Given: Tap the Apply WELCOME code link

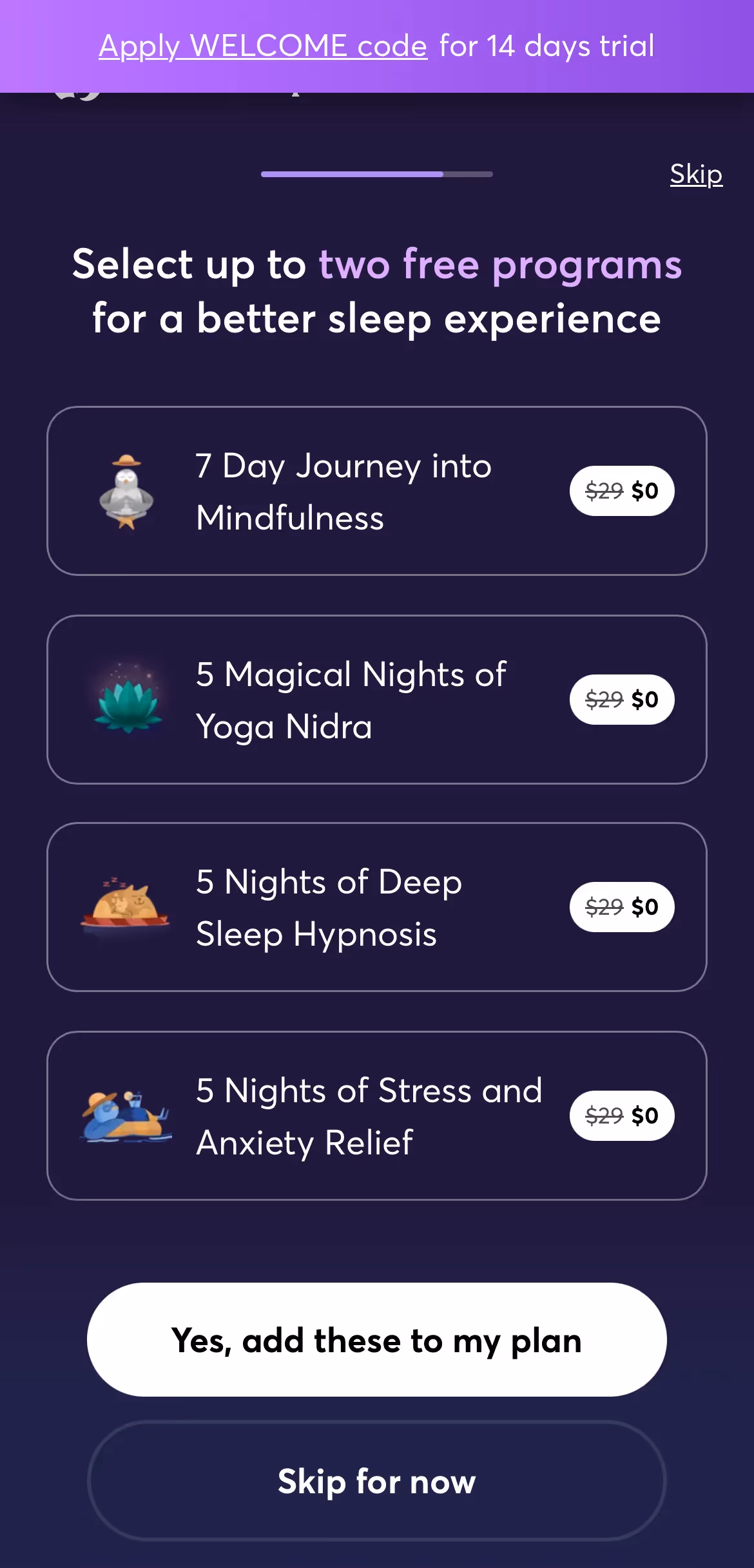Looking at the screenshot, I should (263, 46).
